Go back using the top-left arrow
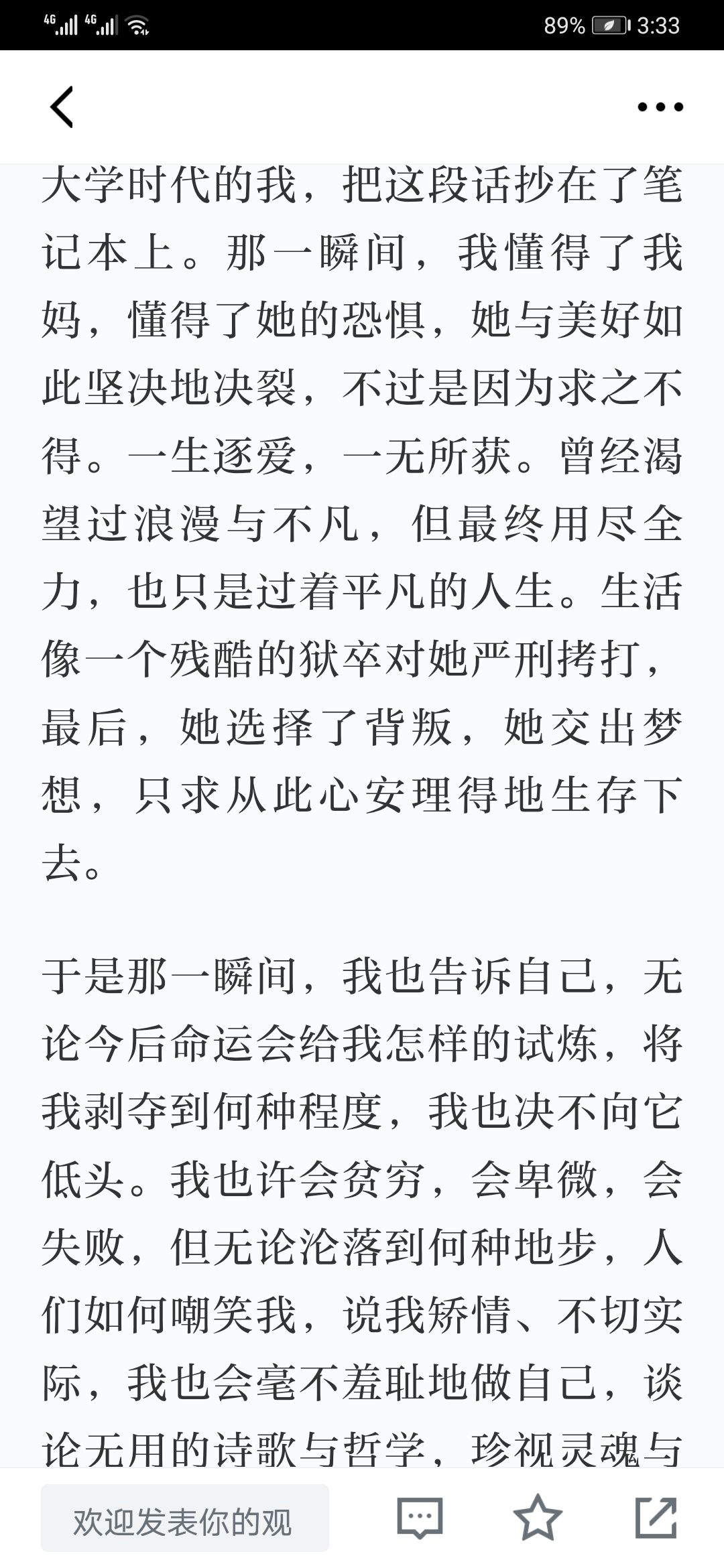This screenshot has width=724, height=1568. [62, 107]
